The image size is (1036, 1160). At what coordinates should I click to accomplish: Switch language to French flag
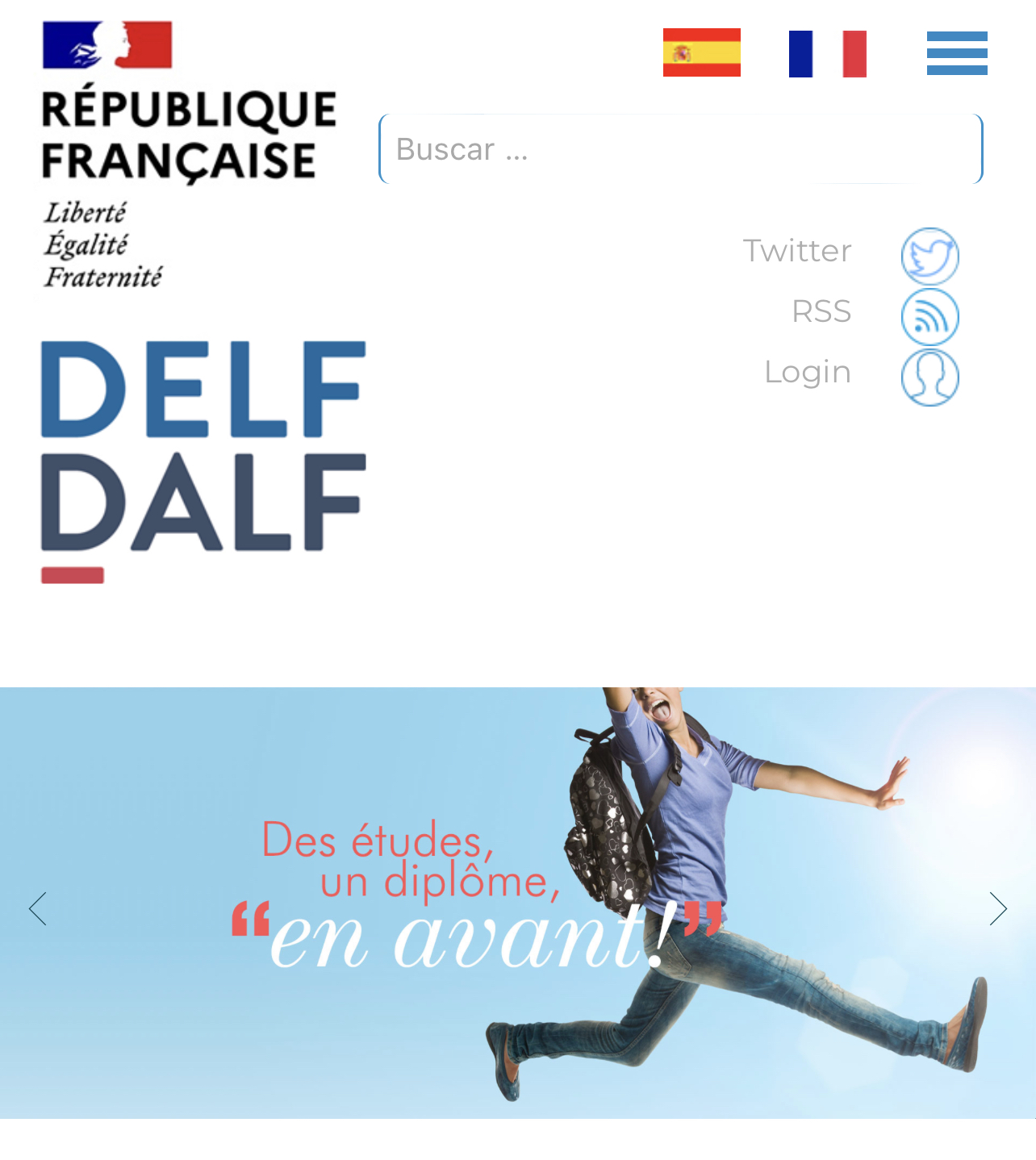coord(827,54)
